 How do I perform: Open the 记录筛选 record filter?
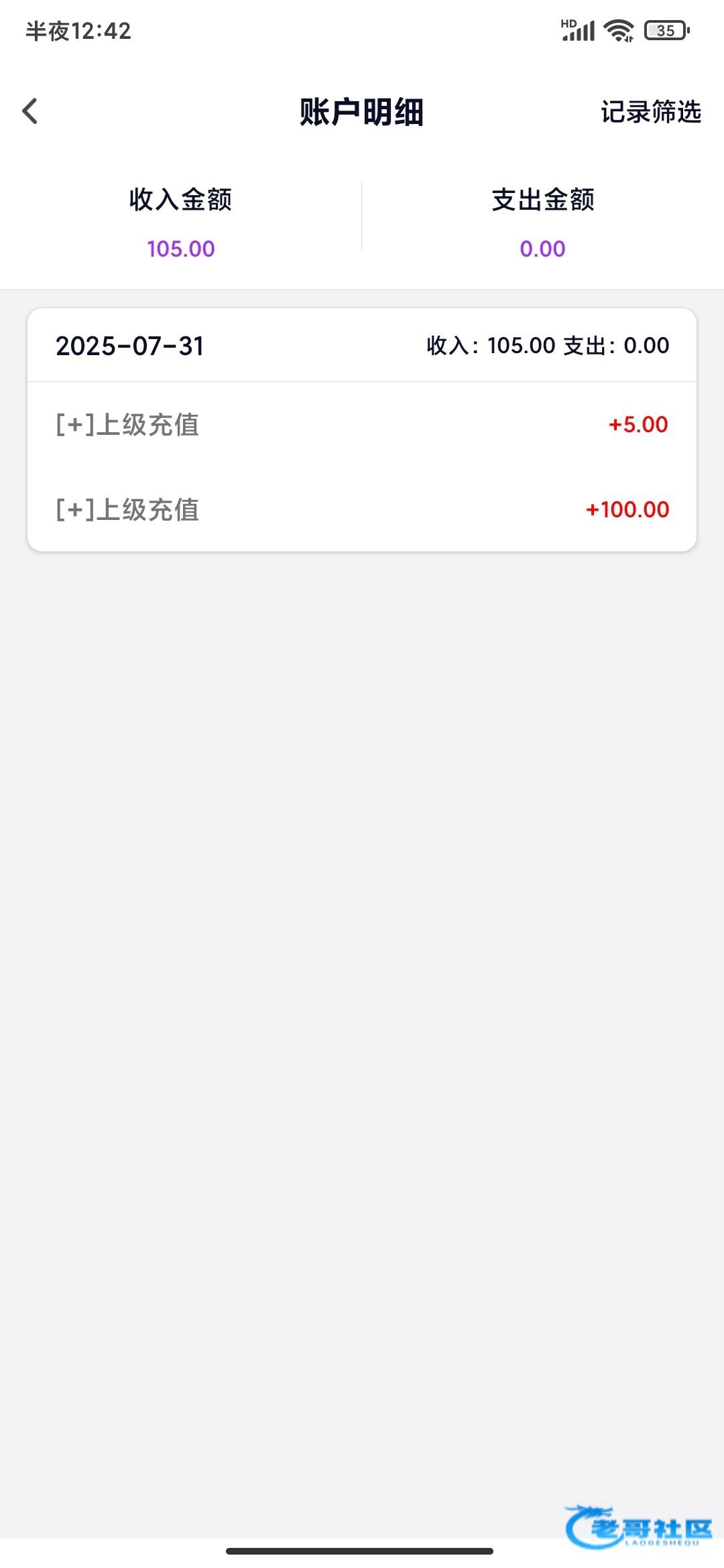(650, 112)
